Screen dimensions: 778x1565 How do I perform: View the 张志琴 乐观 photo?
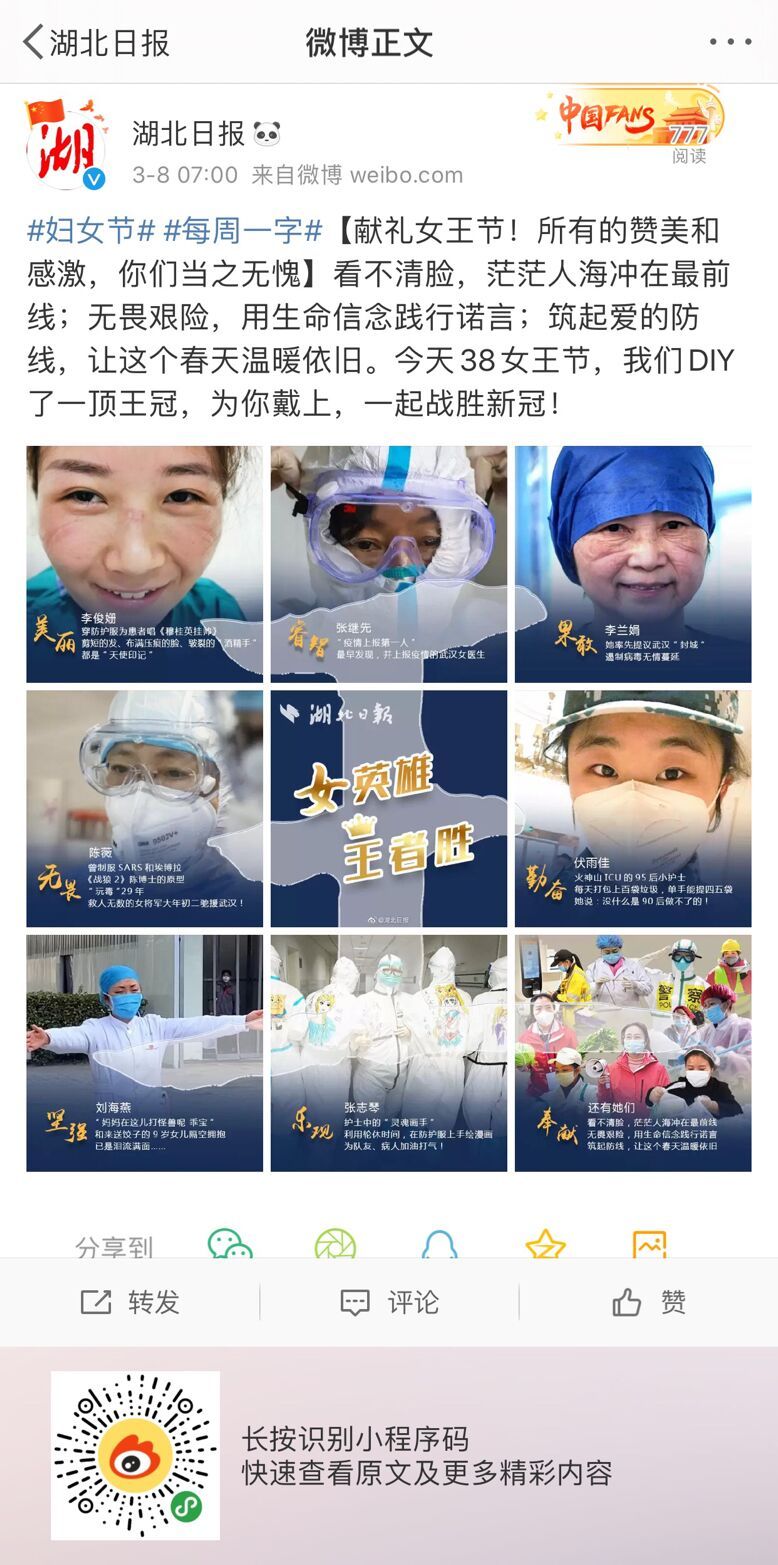(389, 1052)
